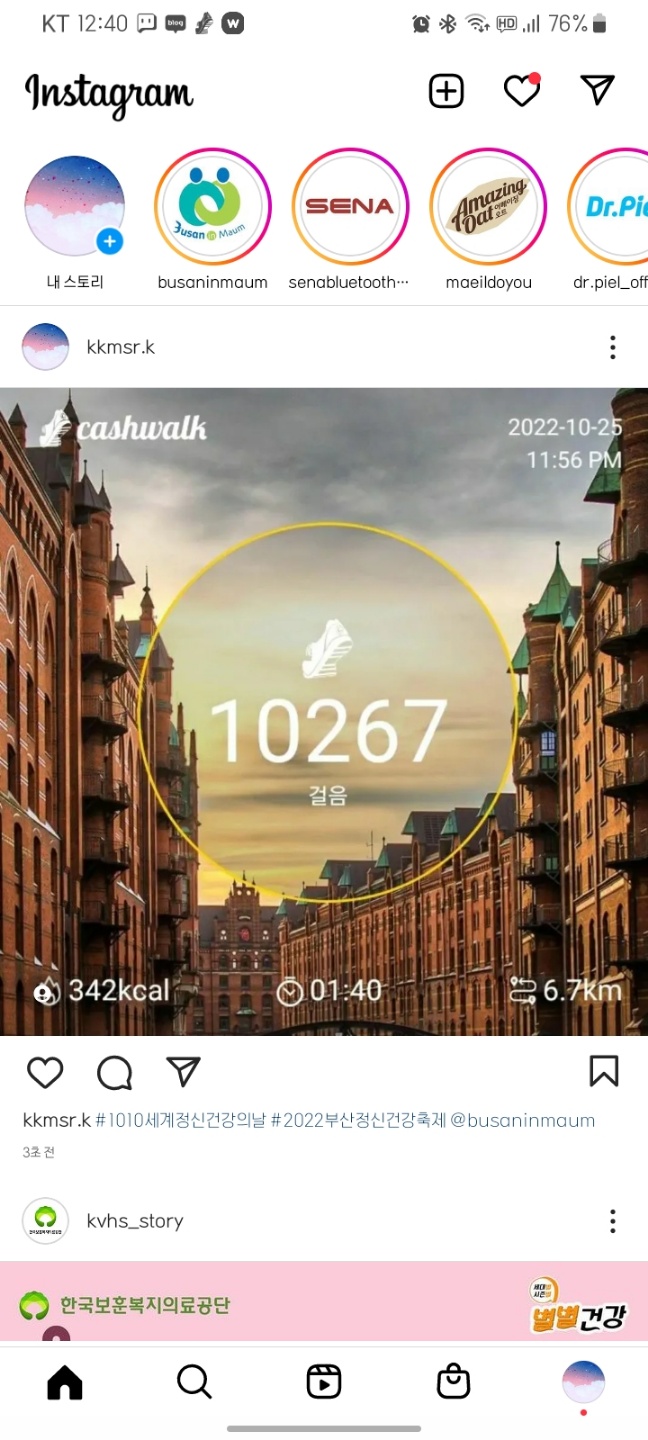Viewport: 648px width, 1440px height.
Task: Open the activity heart notifications
Action: click(521, 91)
